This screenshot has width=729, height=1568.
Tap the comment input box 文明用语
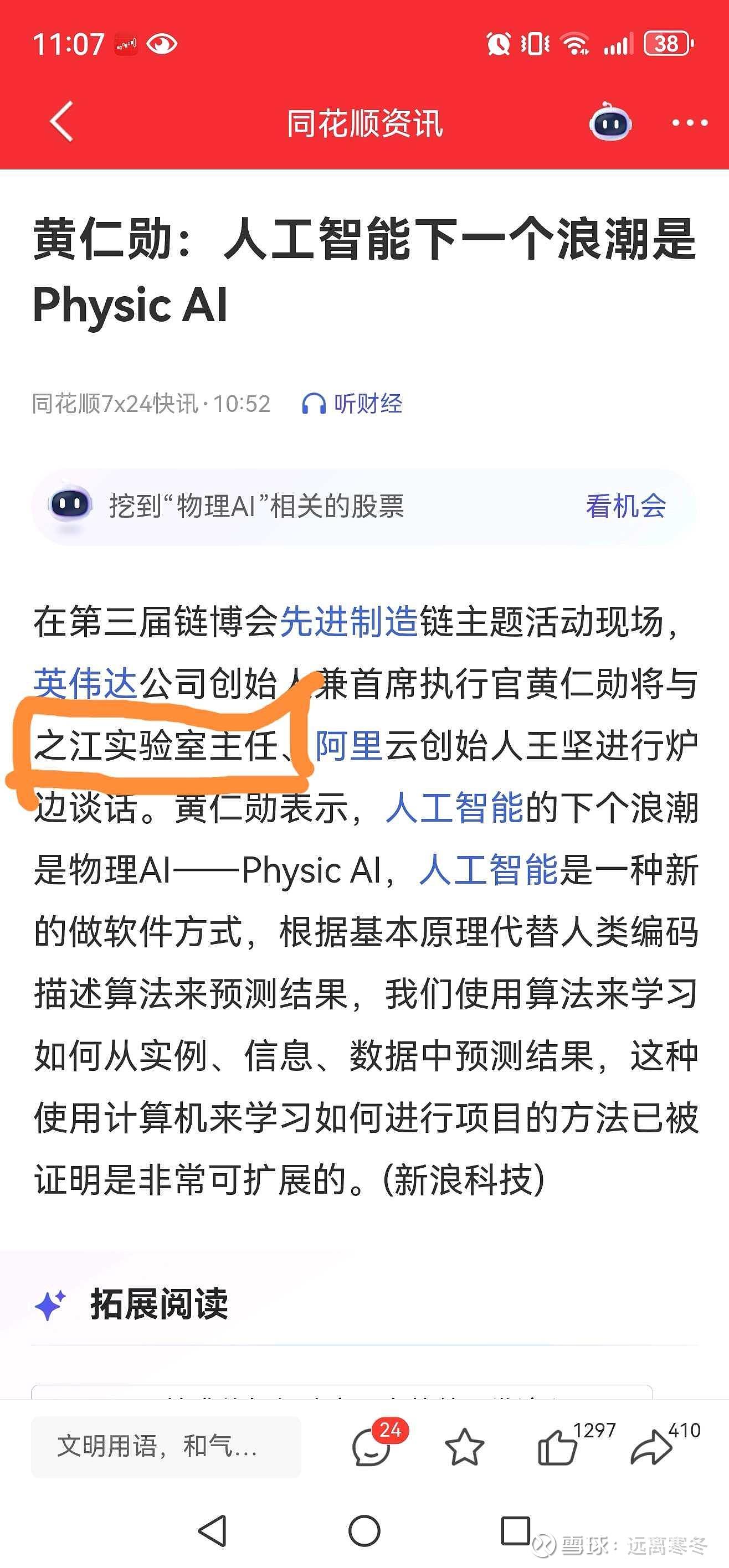point(166,1446)
